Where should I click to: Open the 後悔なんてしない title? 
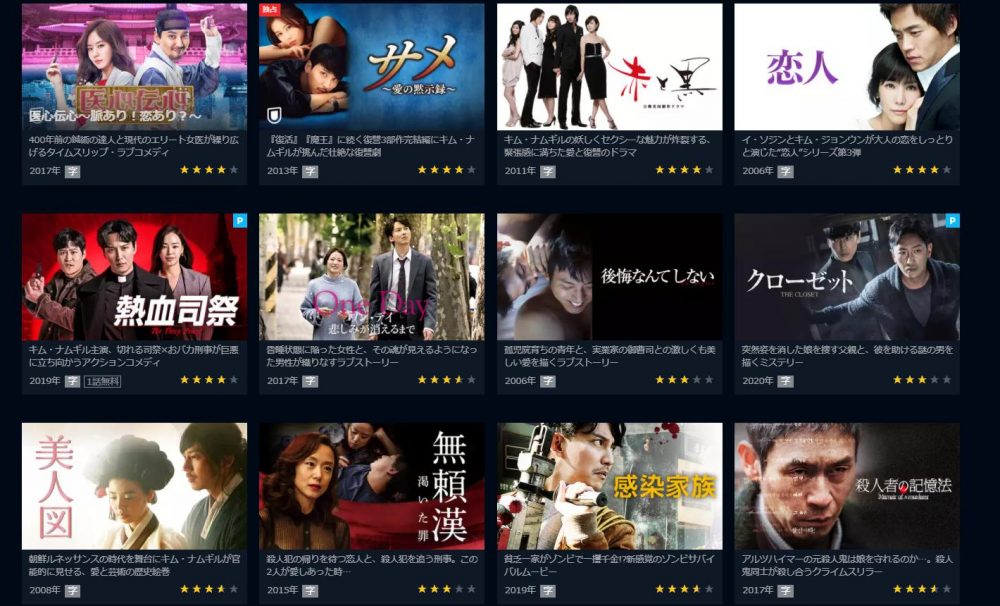pos(609,276)
